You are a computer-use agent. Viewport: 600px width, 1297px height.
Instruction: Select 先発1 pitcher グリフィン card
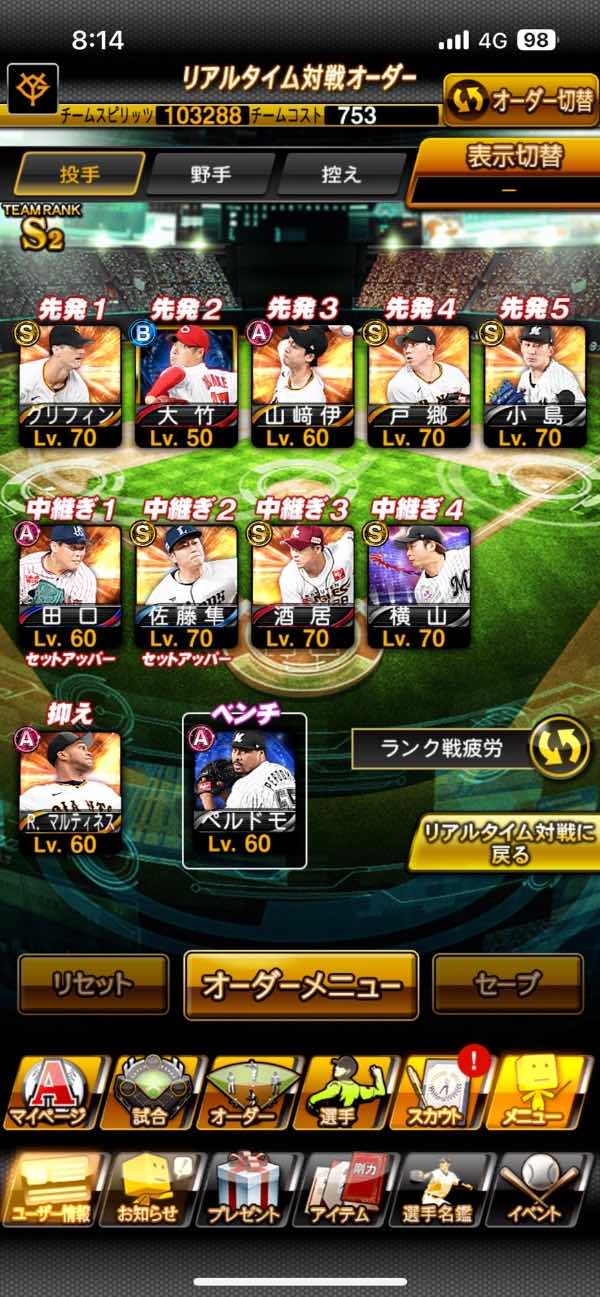point(70,385)
